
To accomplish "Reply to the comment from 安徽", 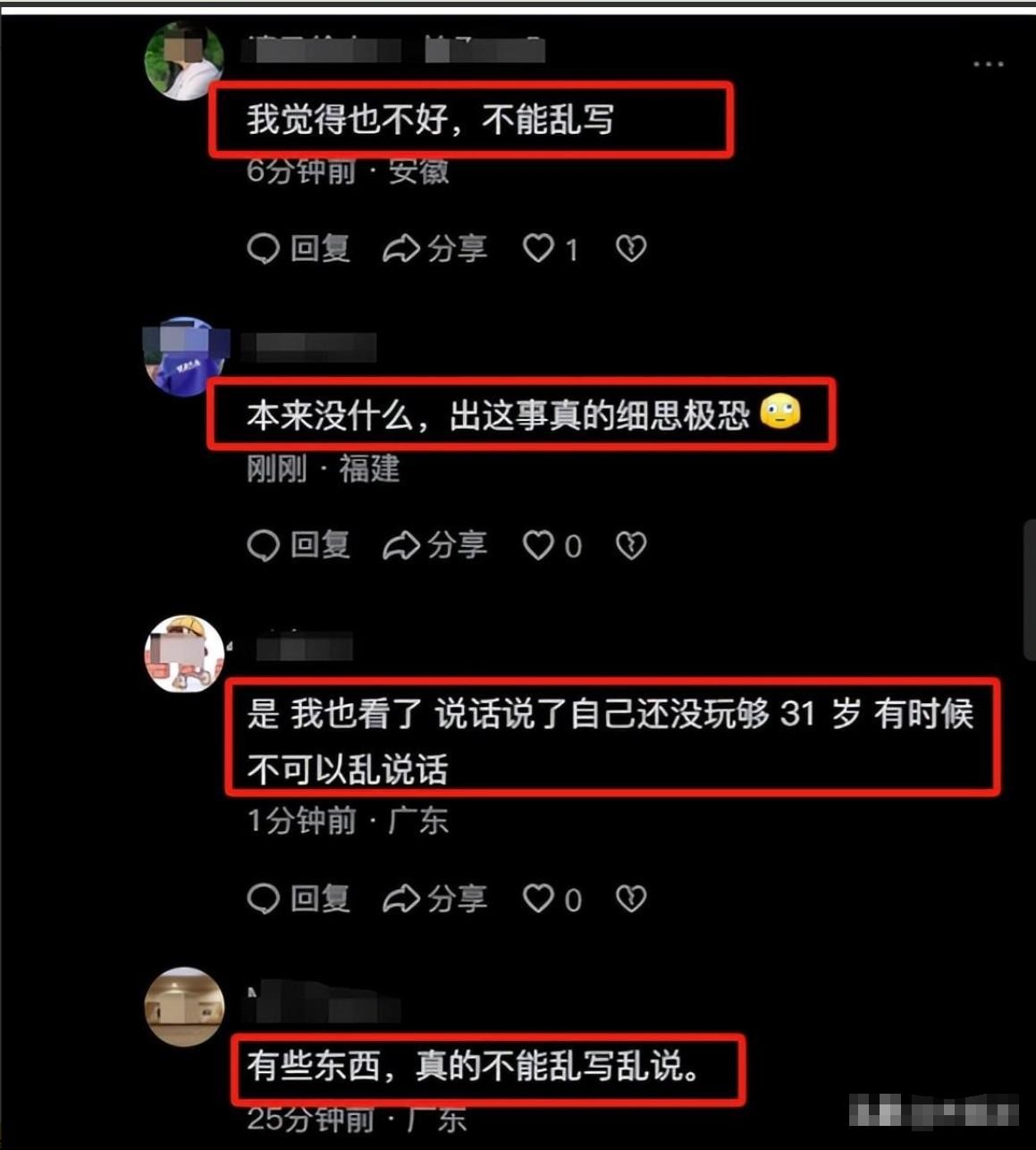I will point(299,248).
